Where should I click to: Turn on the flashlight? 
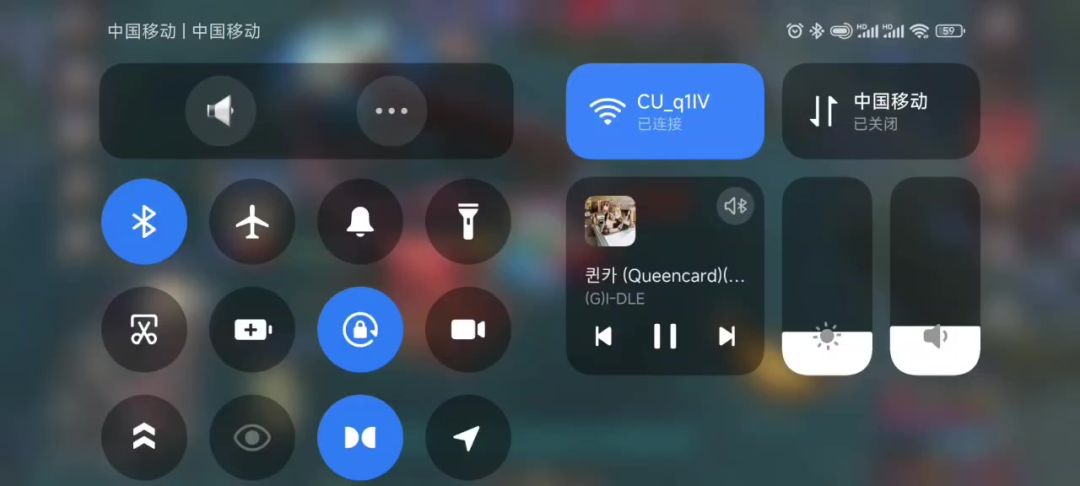468,222
